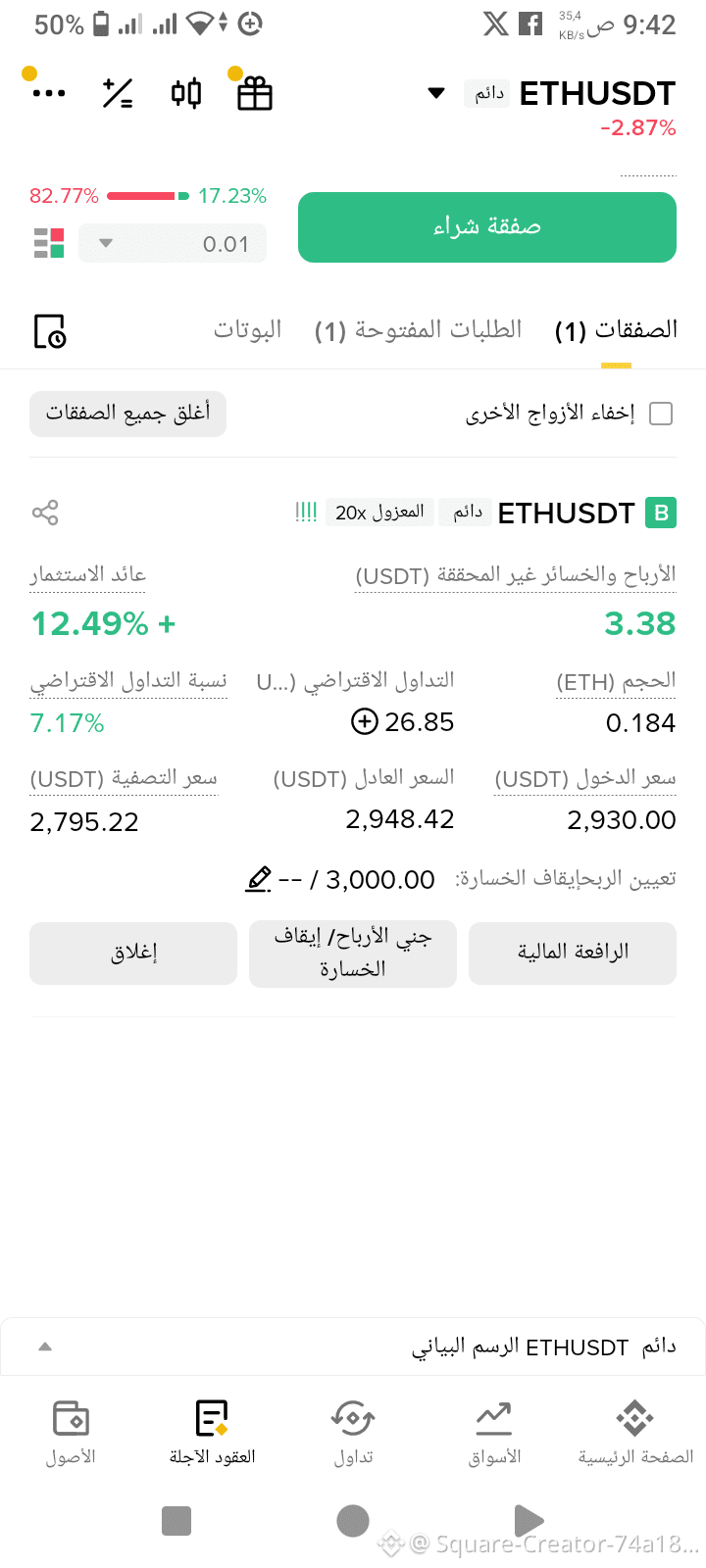Image resolution: width=706 pixels, height=1568 pixels.
Task: Share the ETHUSDT position
Action: point(45,513)
